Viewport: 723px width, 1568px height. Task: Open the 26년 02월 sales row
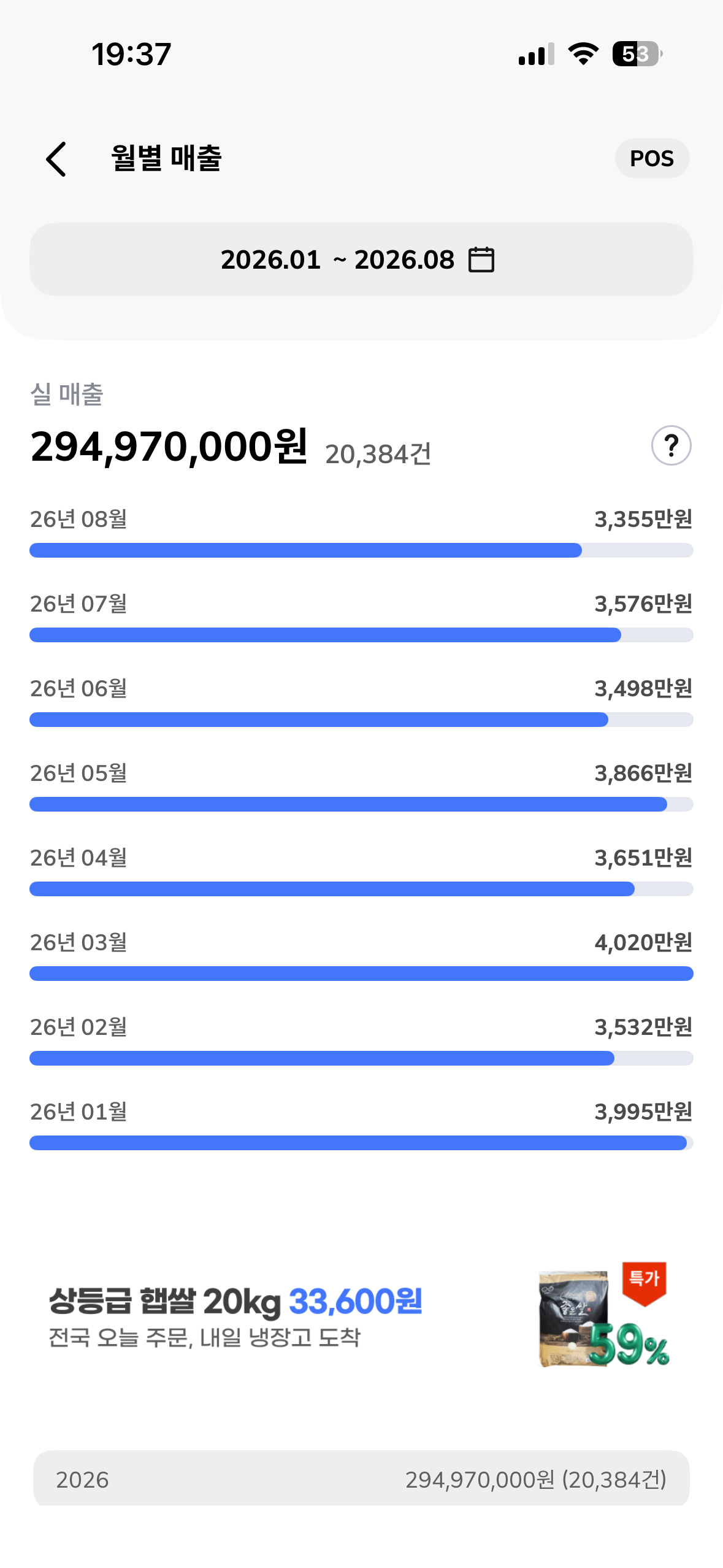[361, 1040]
